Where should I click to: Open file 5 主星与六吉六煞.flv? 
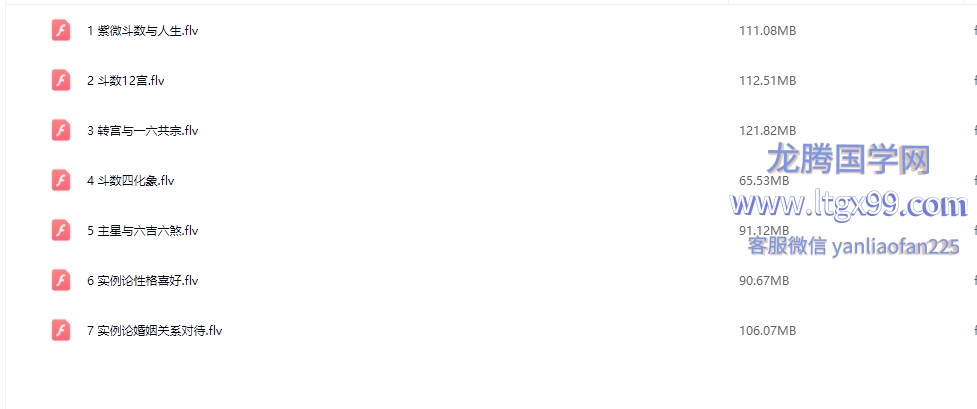(x=143, y=231)
